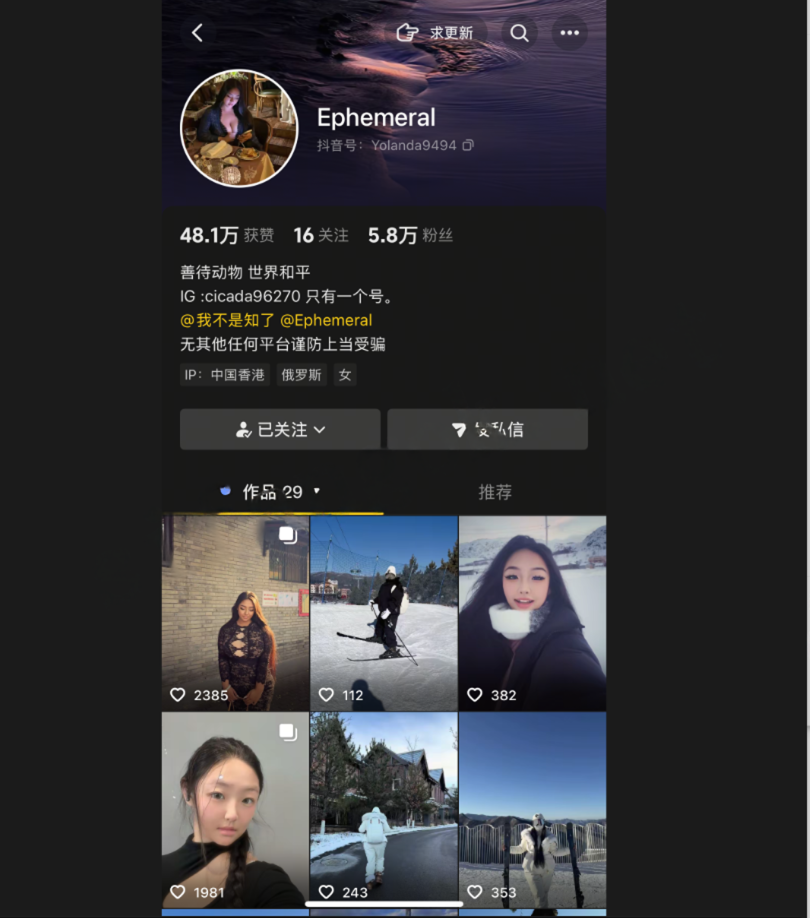Switch to the 推荐 tab

coord(495,492)
